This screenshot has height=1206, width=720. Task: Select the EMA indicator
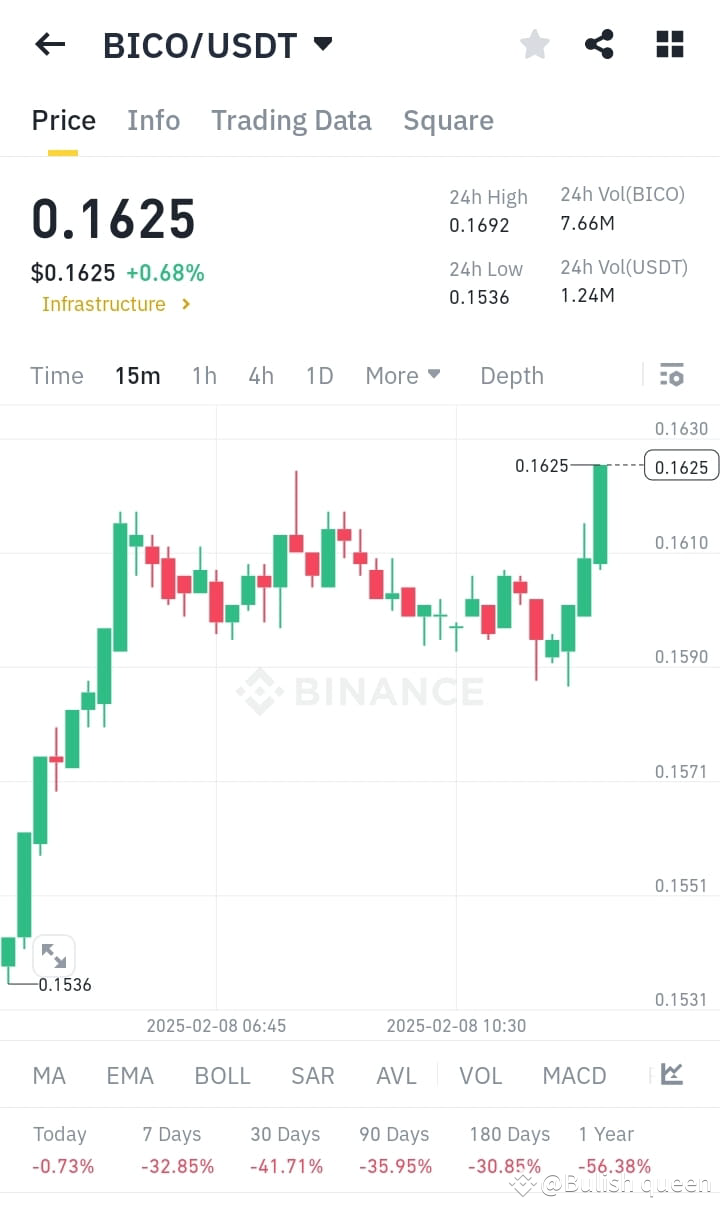click(x=130, y=1075)
